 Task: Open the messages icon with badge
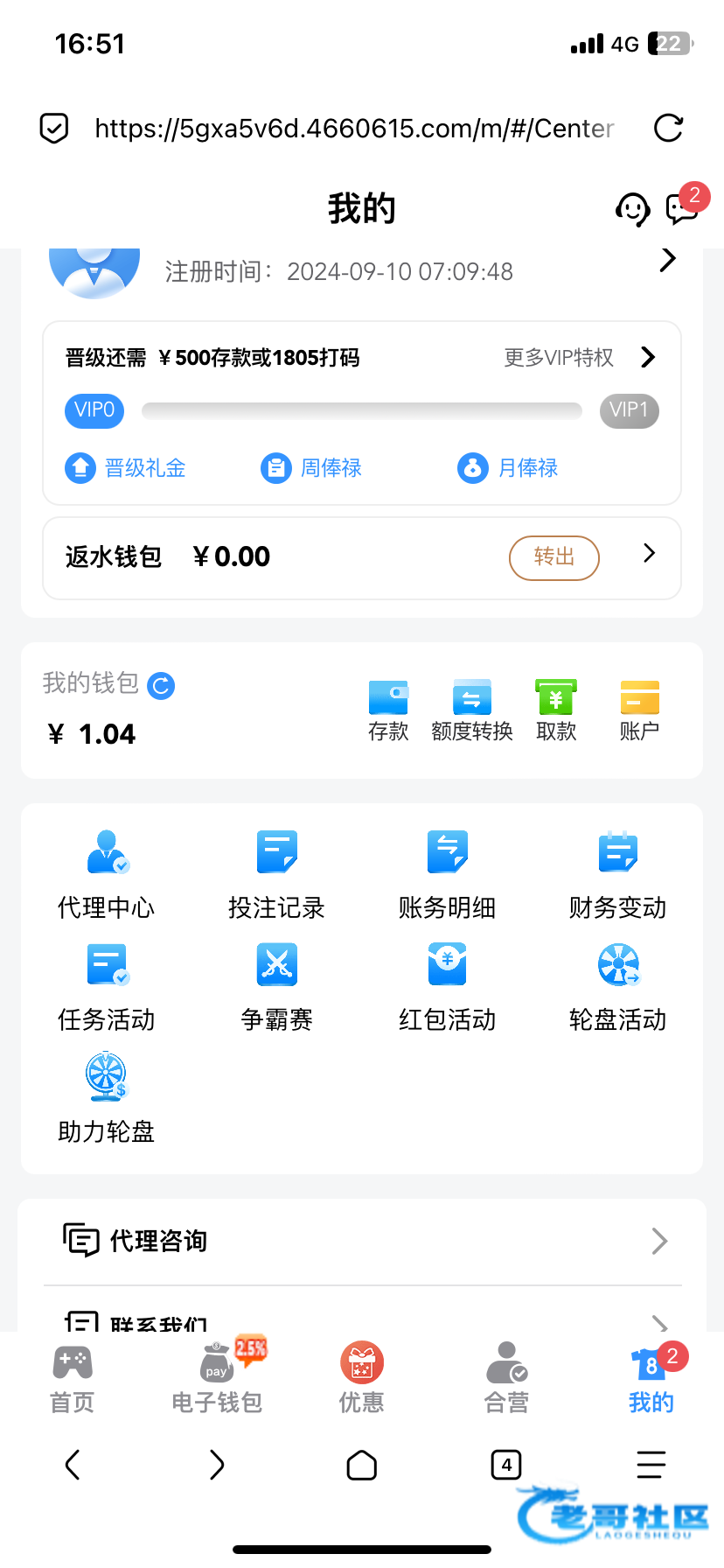click(x=682, y=210)
